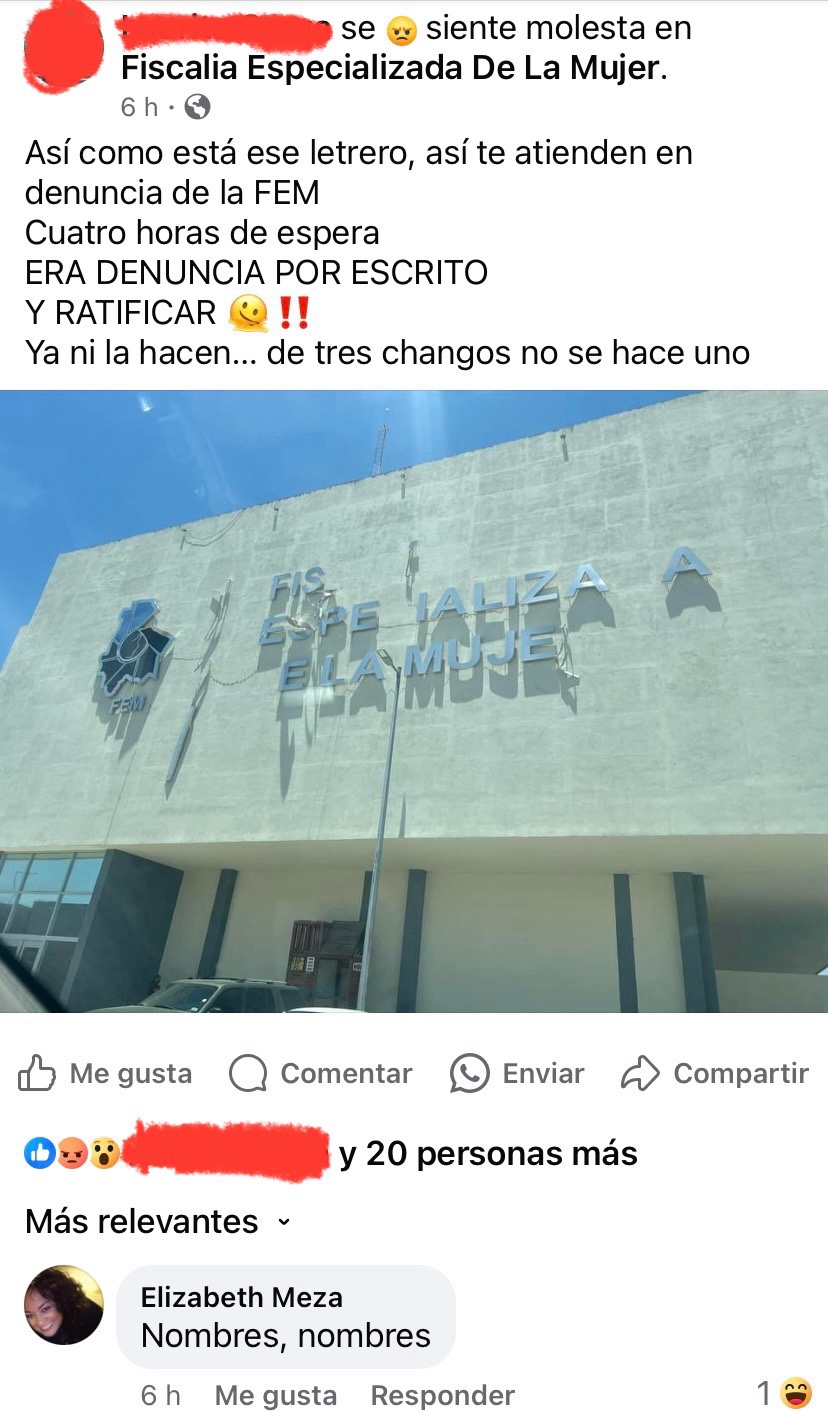Like Elizabeth Meza's comment
Image resolution: width=828 pixels, height=1411 pixels.
pos(275,1395)
